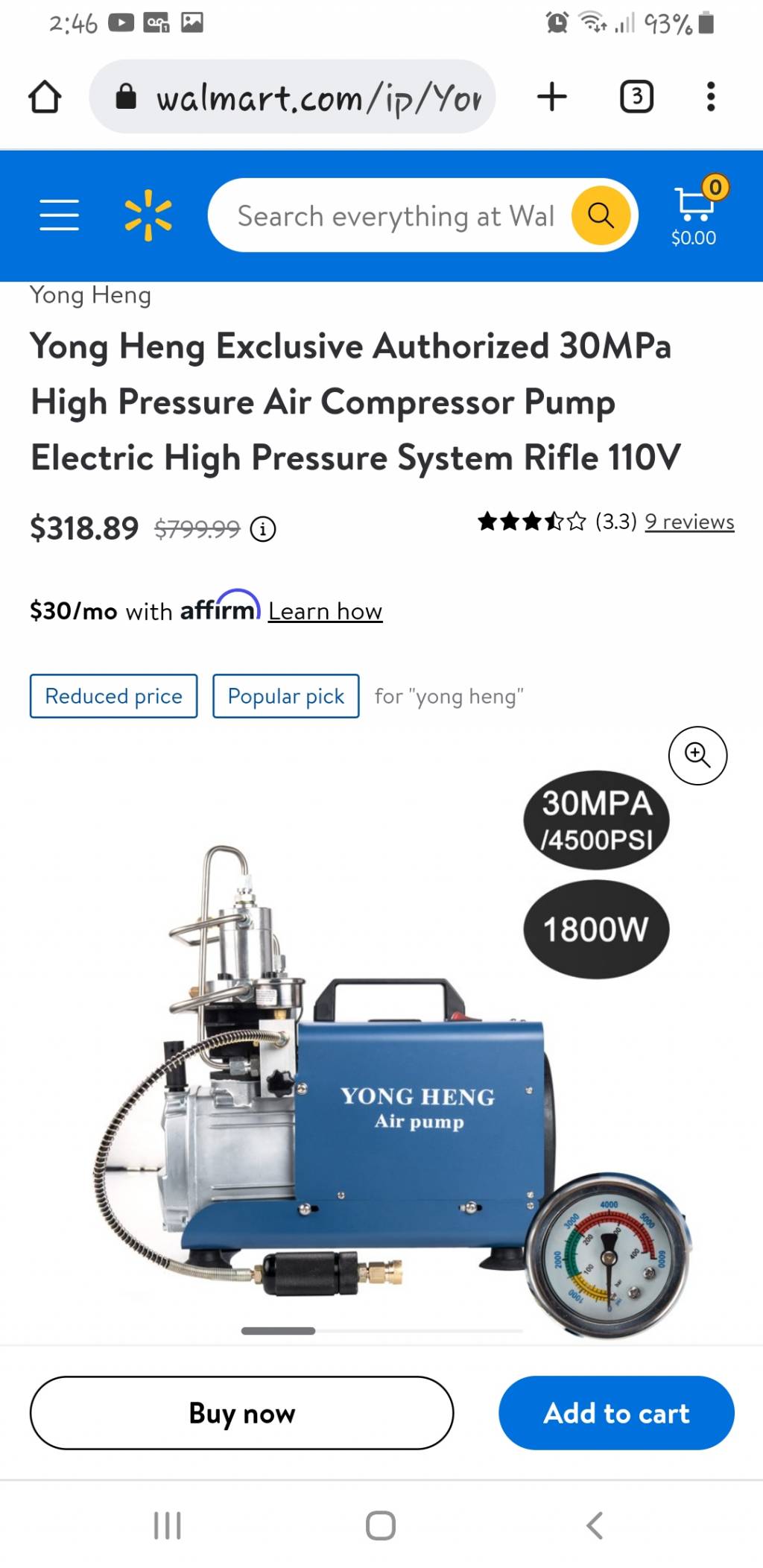Open the Walmart hamburger menu

coord(59,215)
